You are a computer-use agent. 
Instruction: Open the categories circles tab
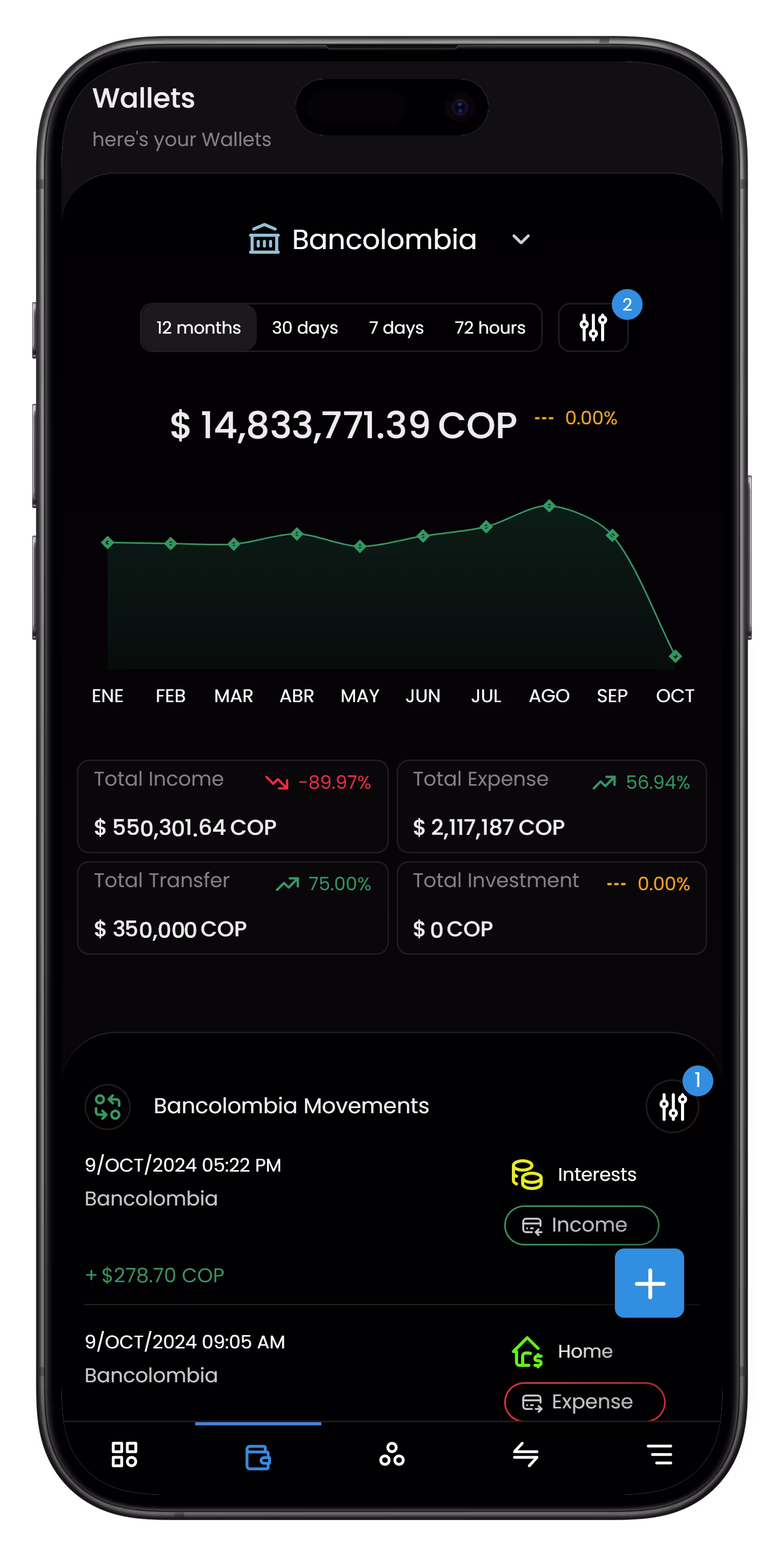click(x=392, y=1455)
